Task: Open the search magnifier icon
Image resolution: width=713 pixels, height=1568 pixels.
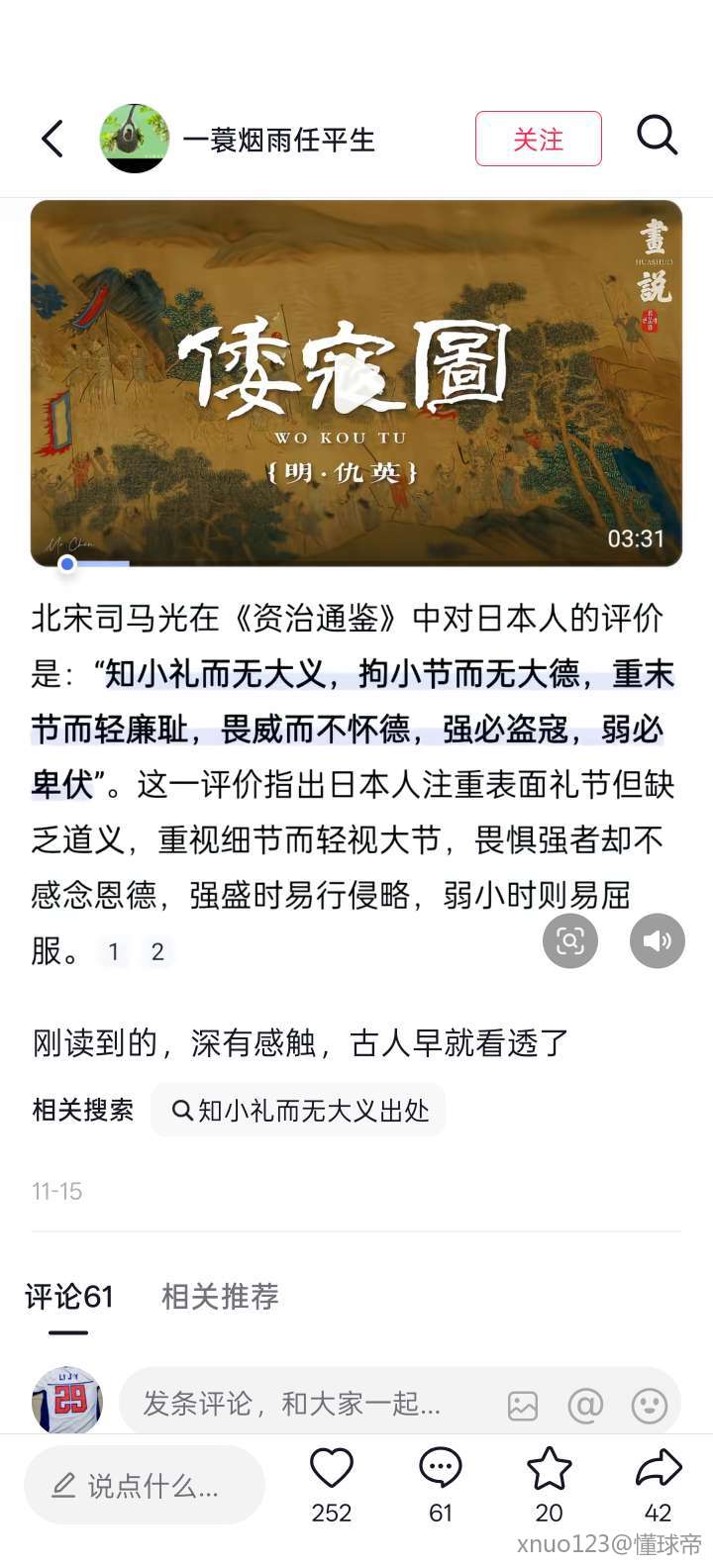Action: click(657, 136)
